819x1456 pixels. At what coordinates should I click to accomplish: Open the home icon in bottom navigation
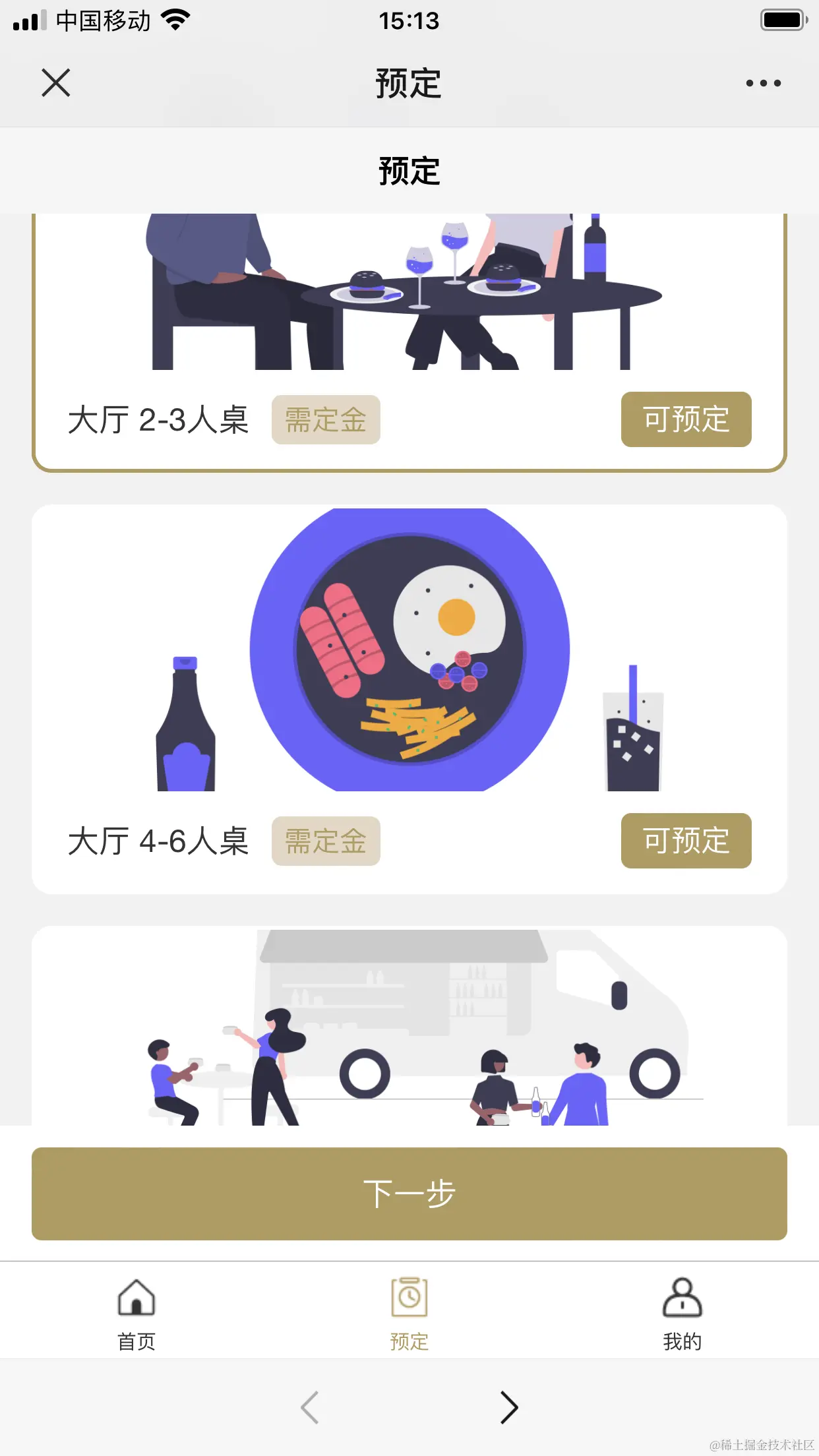coord(136,1296)
